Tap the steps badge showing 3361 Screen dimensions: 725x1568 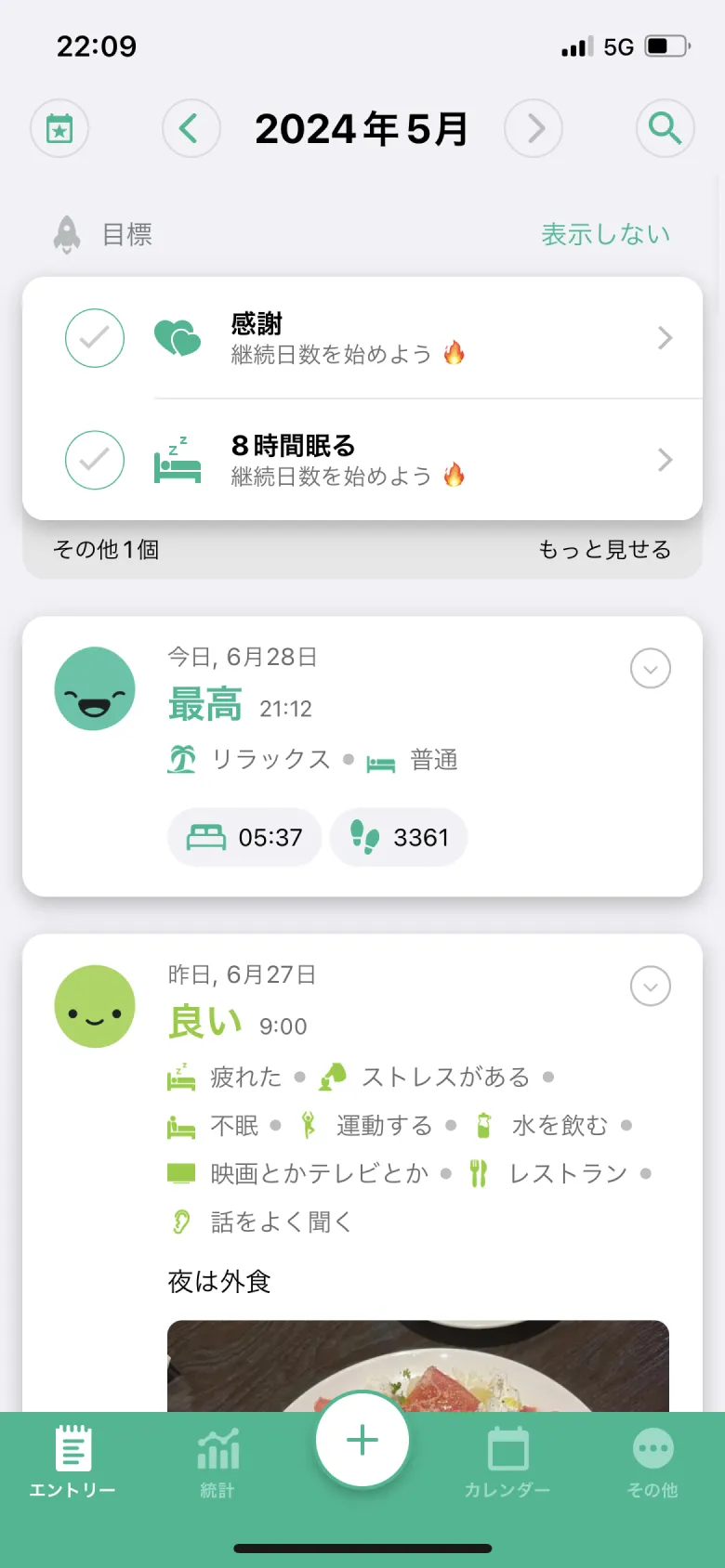pos(398,837)
